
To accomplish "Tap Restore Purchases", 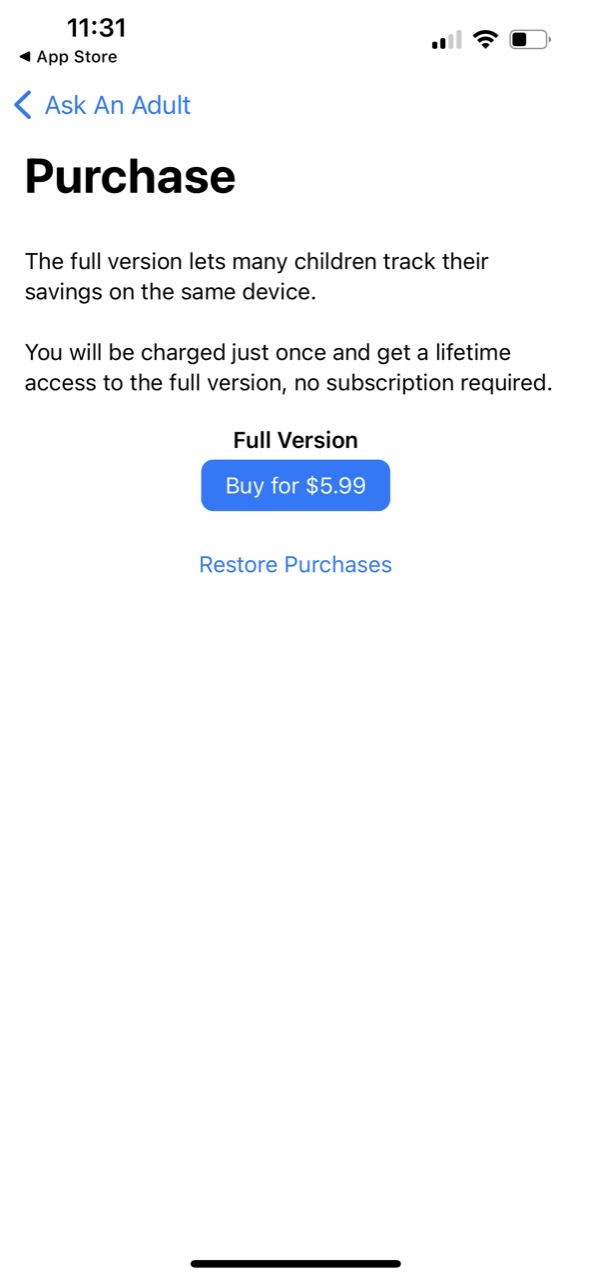I will click(295, 565).
